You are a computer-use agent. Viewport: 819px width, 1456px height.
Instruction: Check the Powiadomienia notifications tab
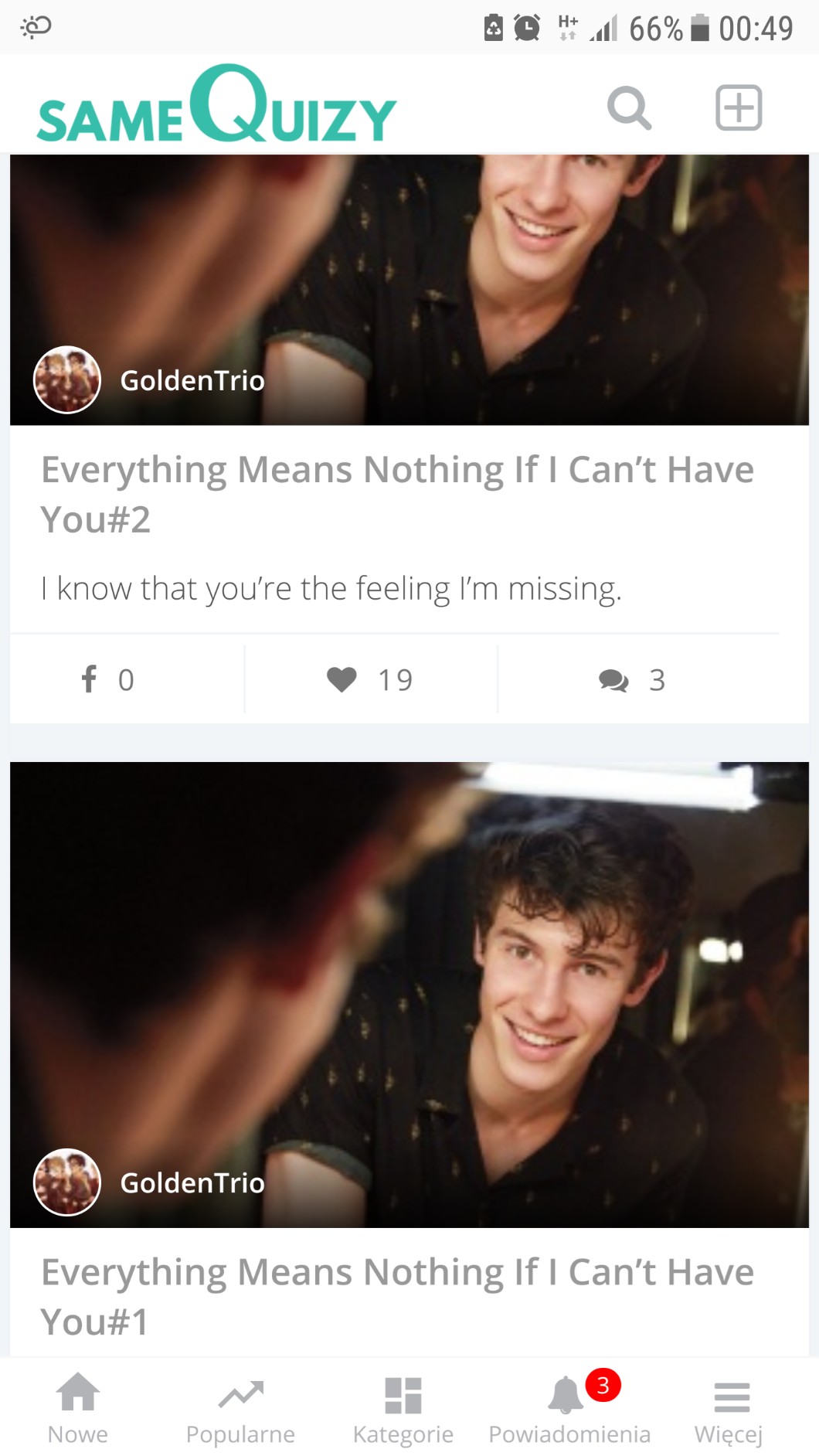pyautogui.click(x=569, y=1410)
